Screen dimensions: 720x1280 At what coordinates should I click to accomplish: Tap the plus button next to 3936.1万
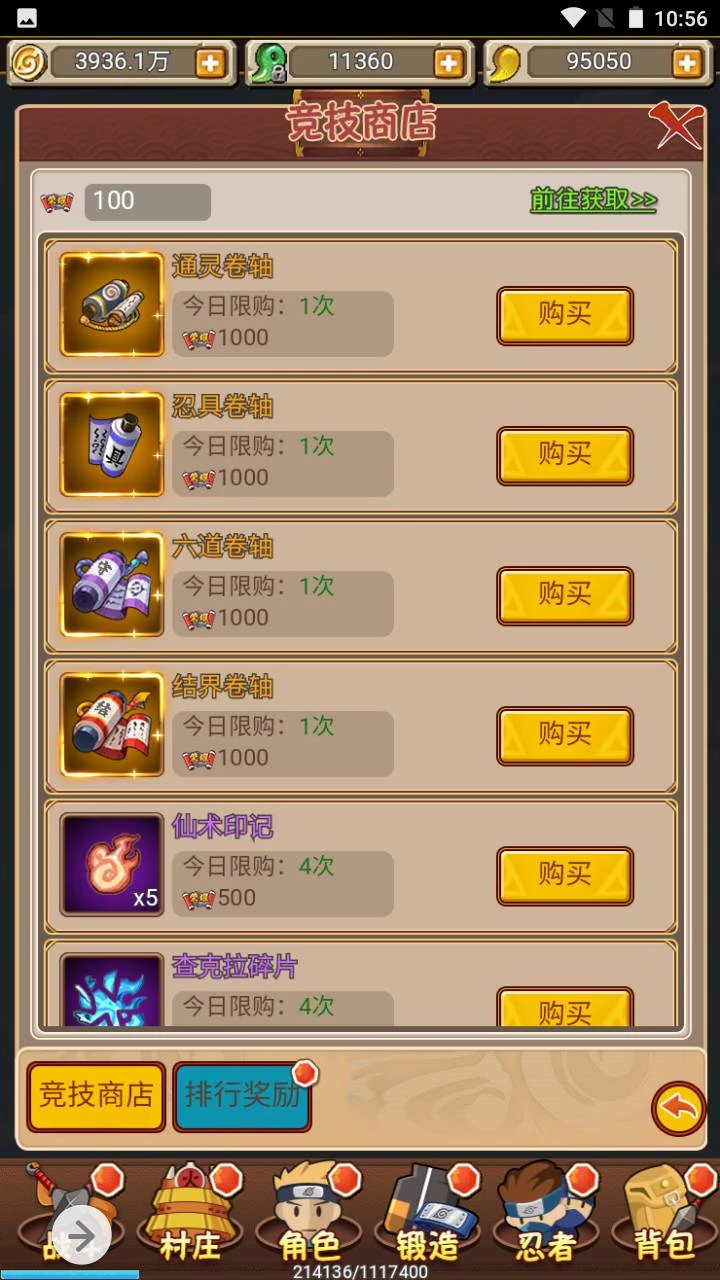[210, 63]
